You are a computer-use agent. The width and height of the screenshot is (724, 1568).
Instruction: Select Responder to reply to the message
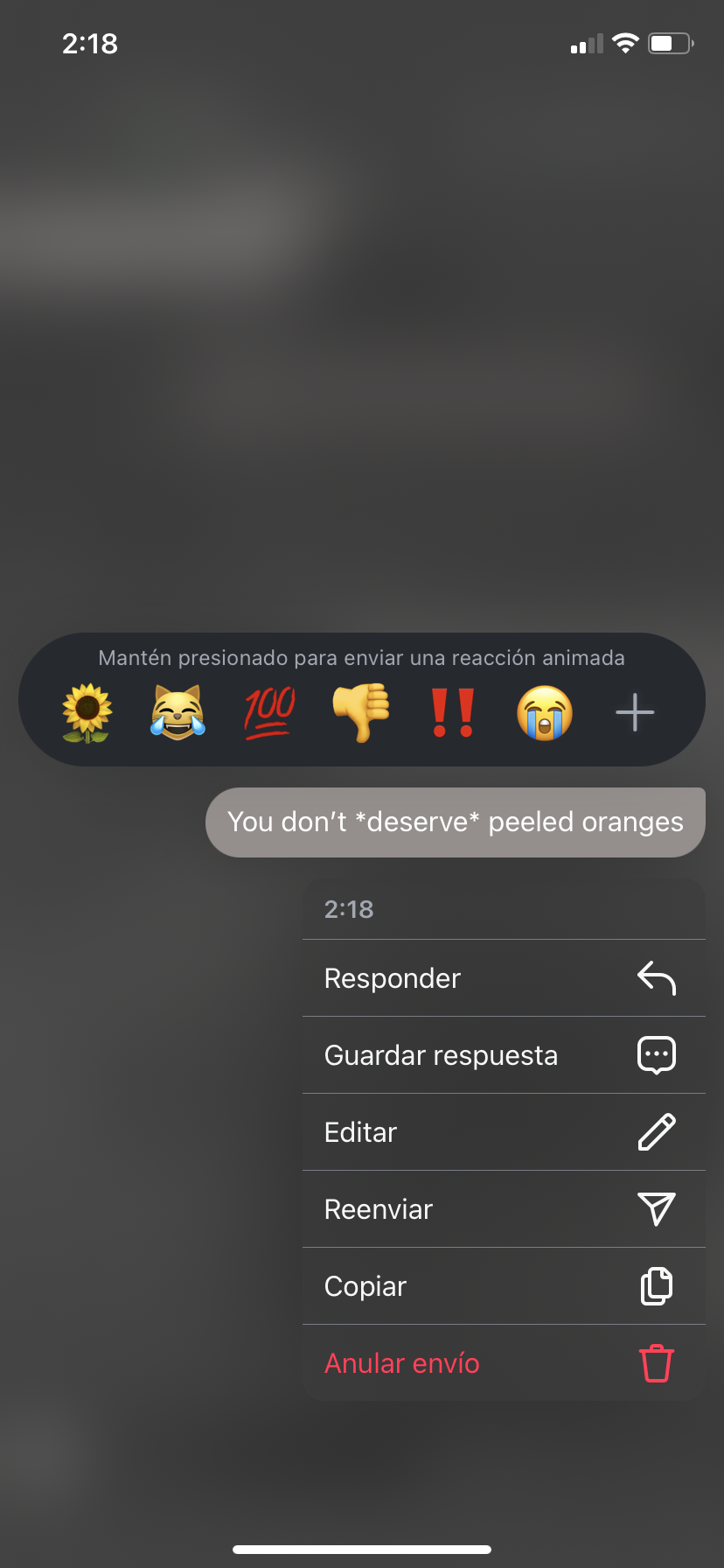(x=504, y=978)
